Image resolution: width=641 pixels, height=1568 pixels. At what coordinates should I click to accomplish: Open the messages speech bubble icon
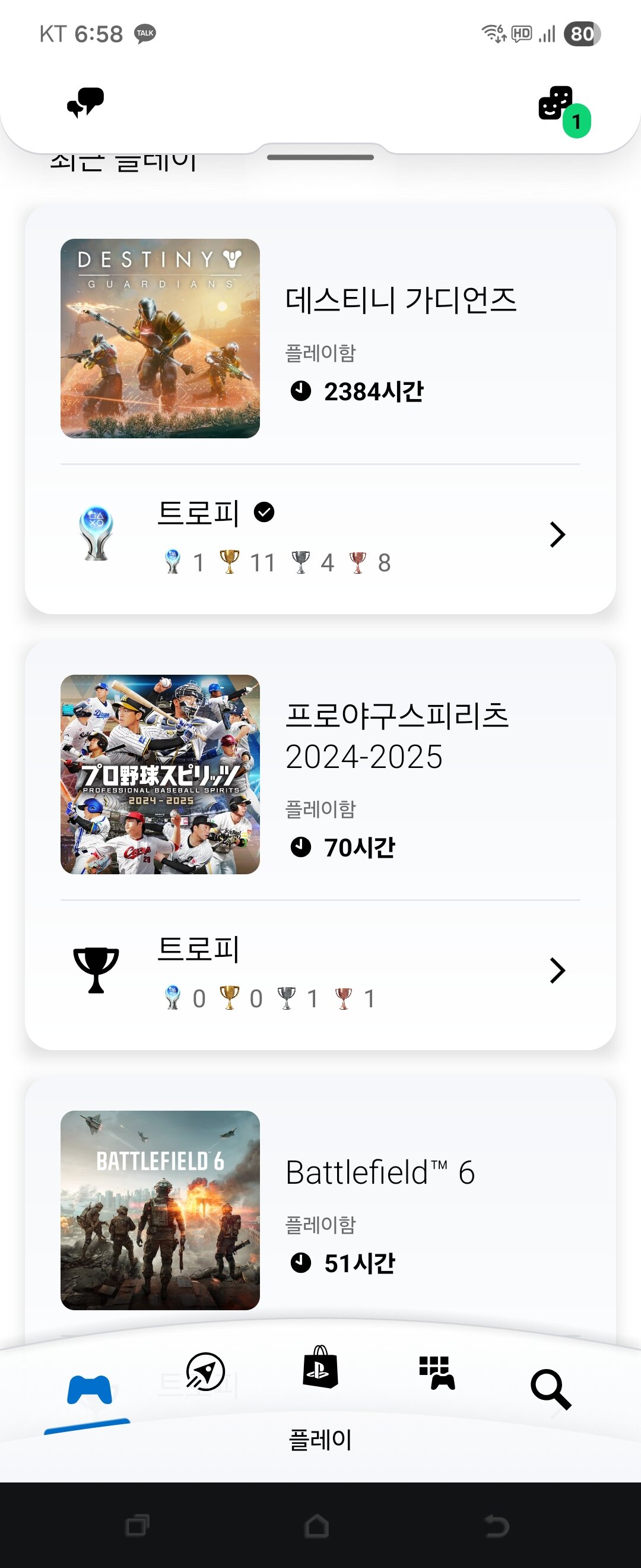point(85,102)
